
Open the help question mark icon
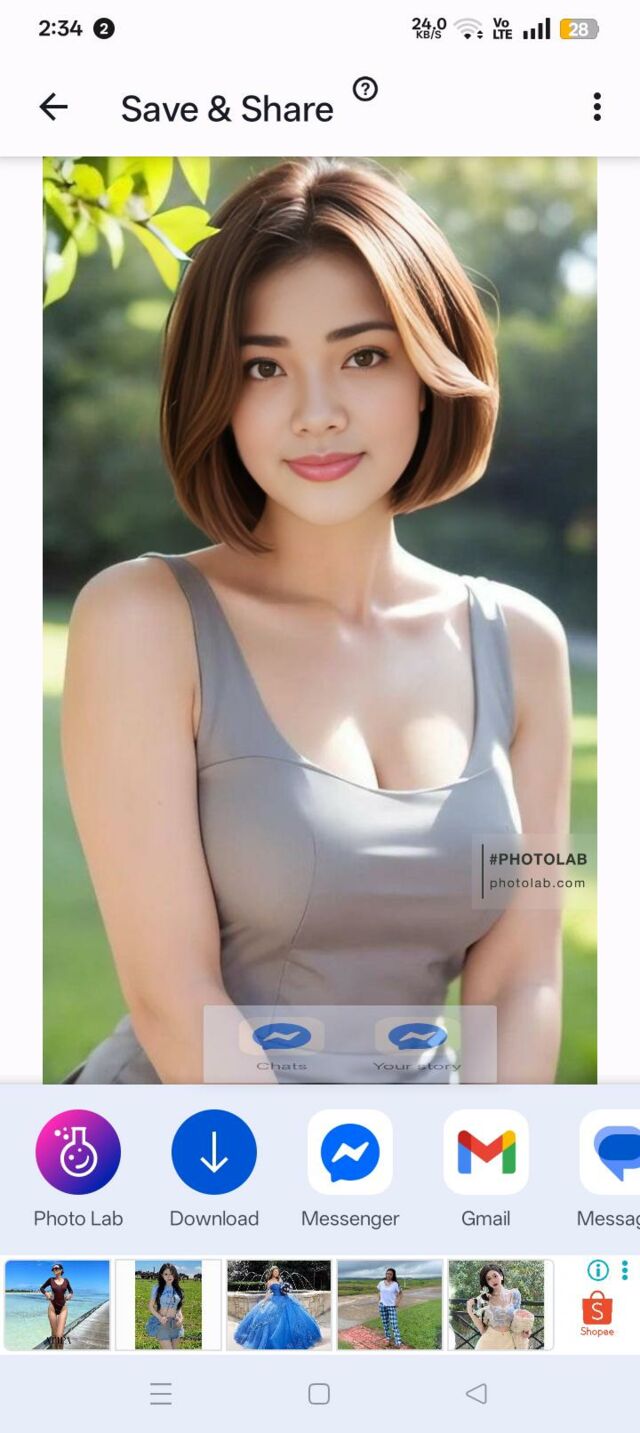pos(365,90)
